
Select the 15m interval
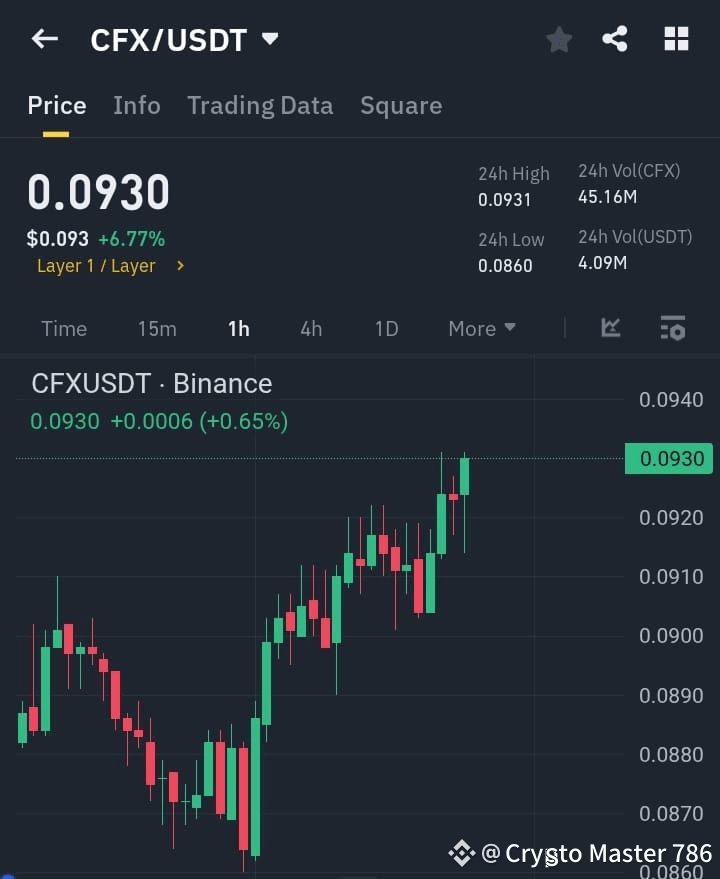[157, 328]
